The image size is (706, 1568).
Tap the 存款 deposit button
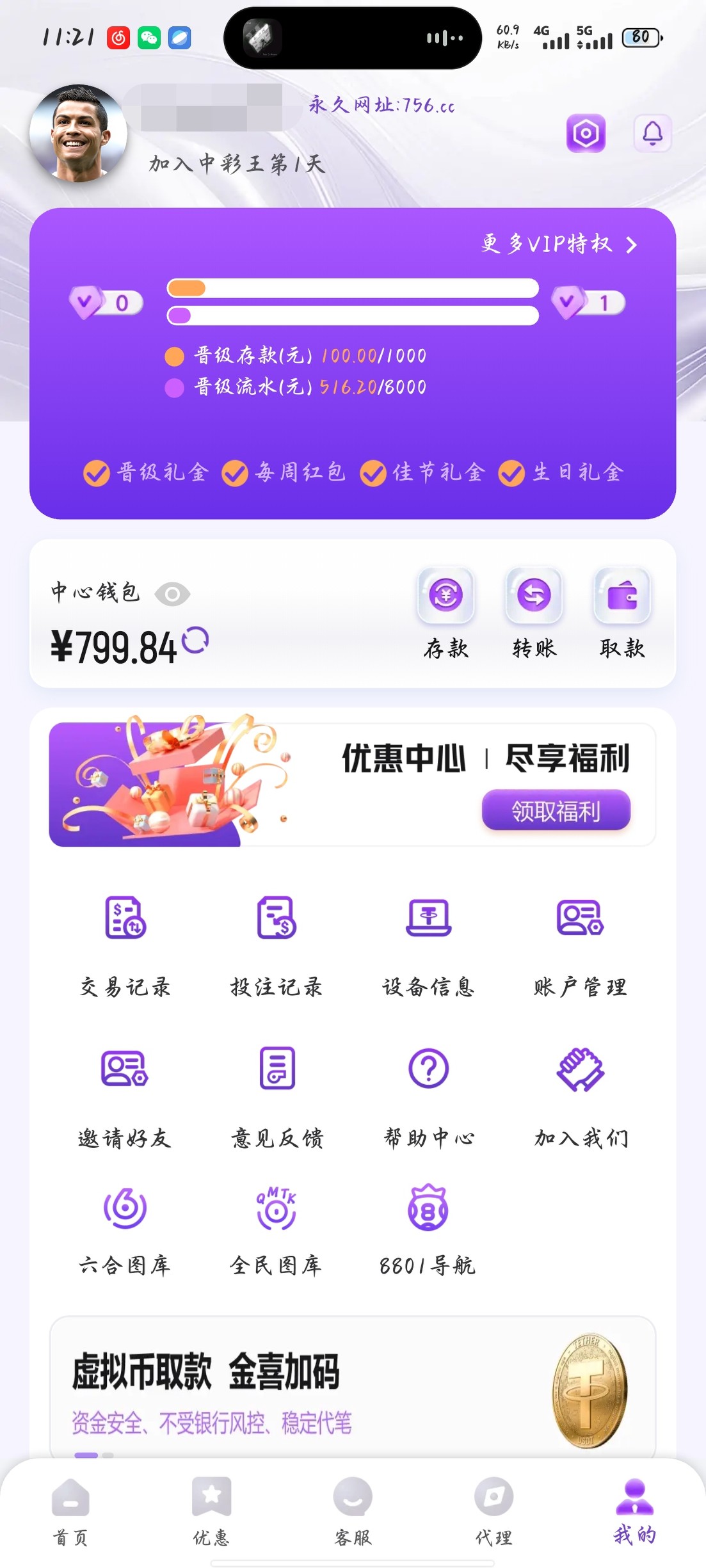click(445, 611)
